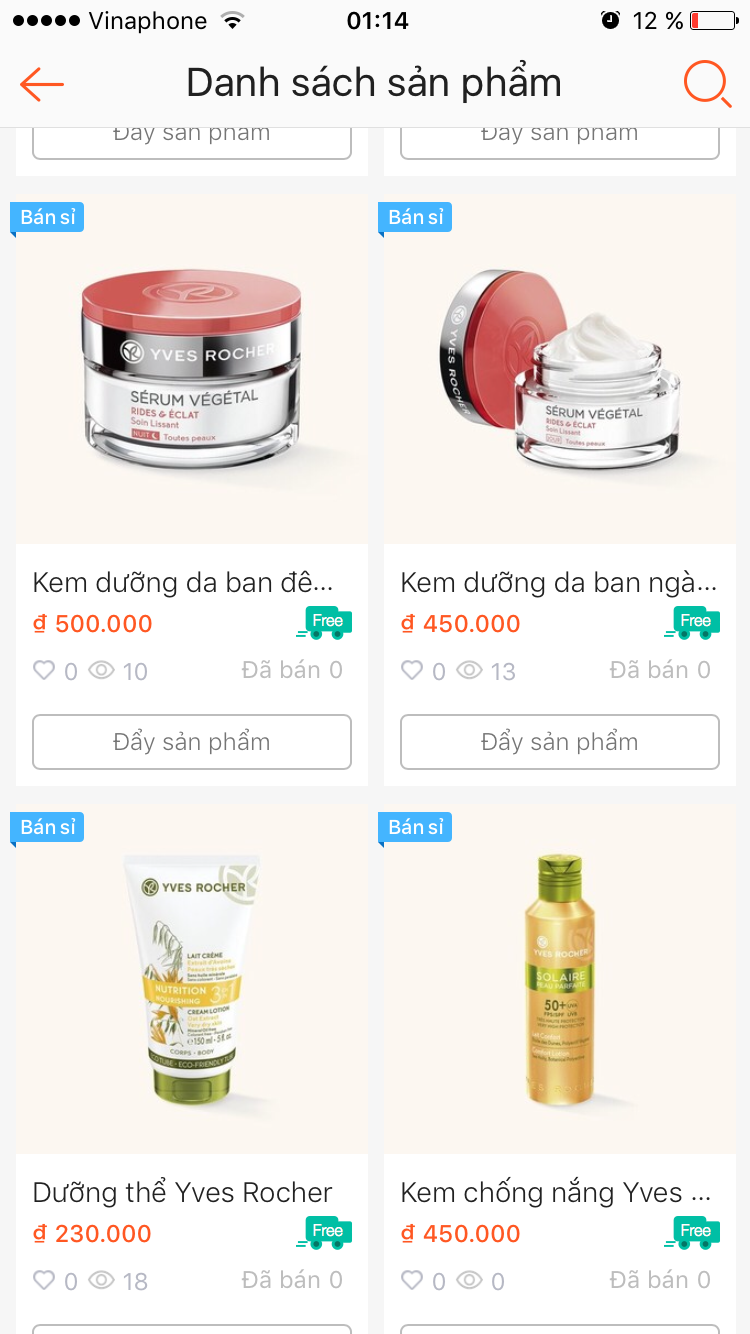Go back using the orange arrow
Image resolution: width=750 pixels, height=1334 pixels.
coord(42,84)
